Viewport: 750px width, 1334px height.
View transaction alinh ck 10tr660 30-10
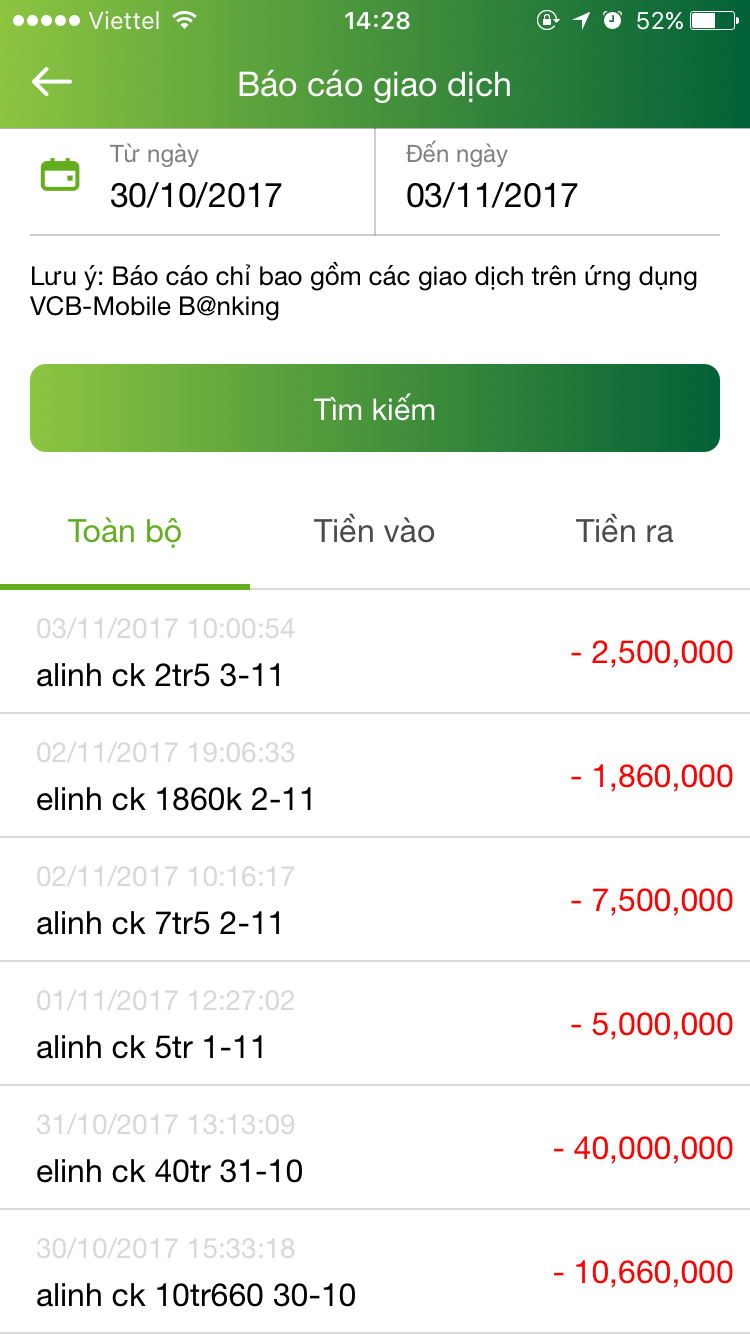point(375,1272)
